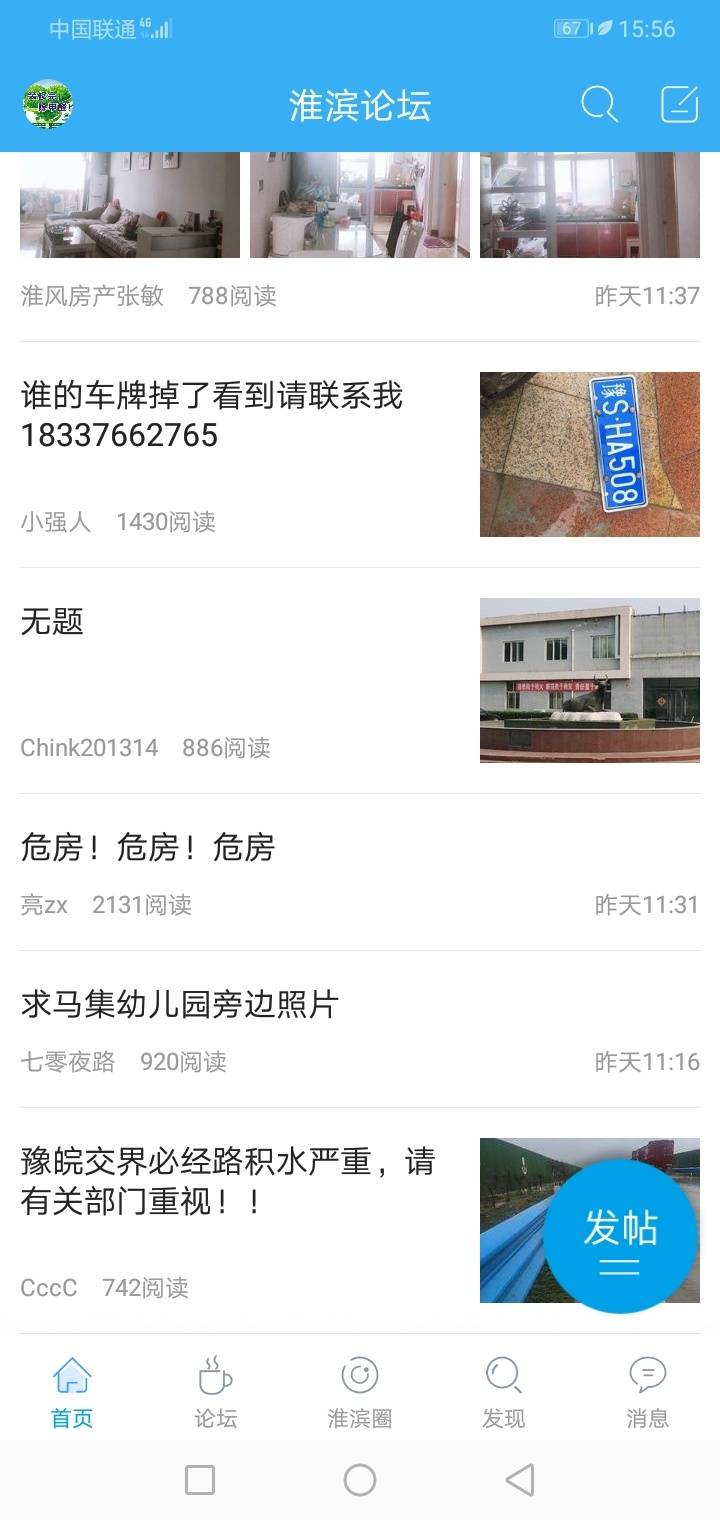Open the profile avatar at top left

pyautogui.click(x=48, y=104)
